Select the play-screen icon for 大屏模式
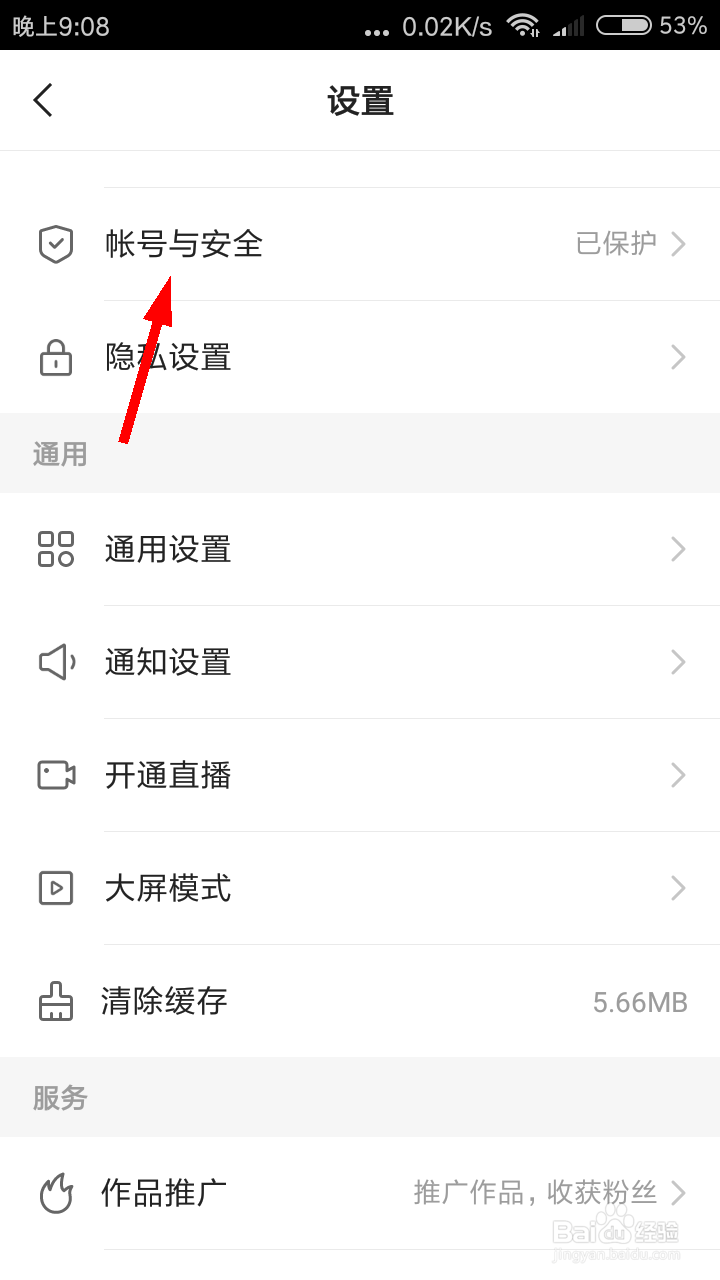 coord(56,889)
